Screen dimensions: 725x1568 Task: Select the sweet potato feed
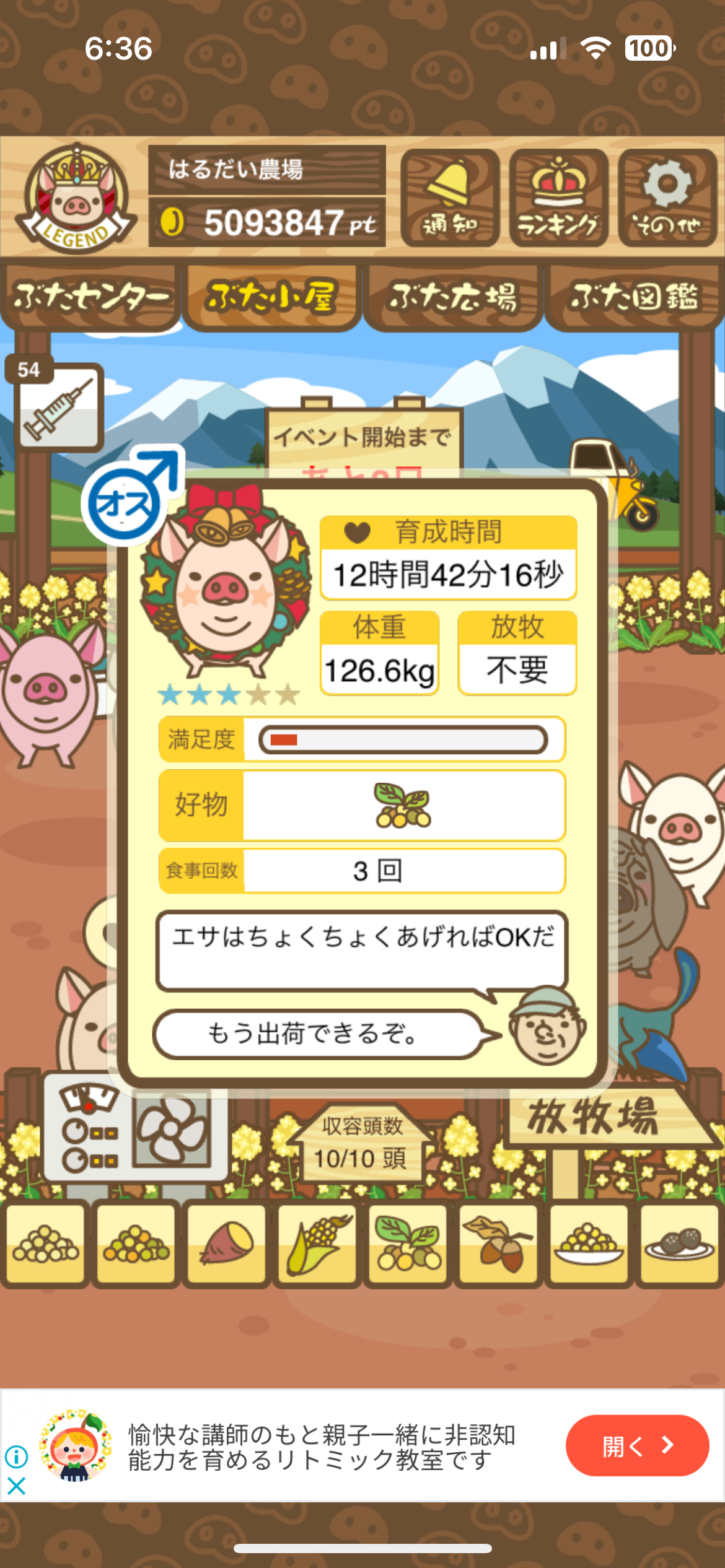point(227,1243)
